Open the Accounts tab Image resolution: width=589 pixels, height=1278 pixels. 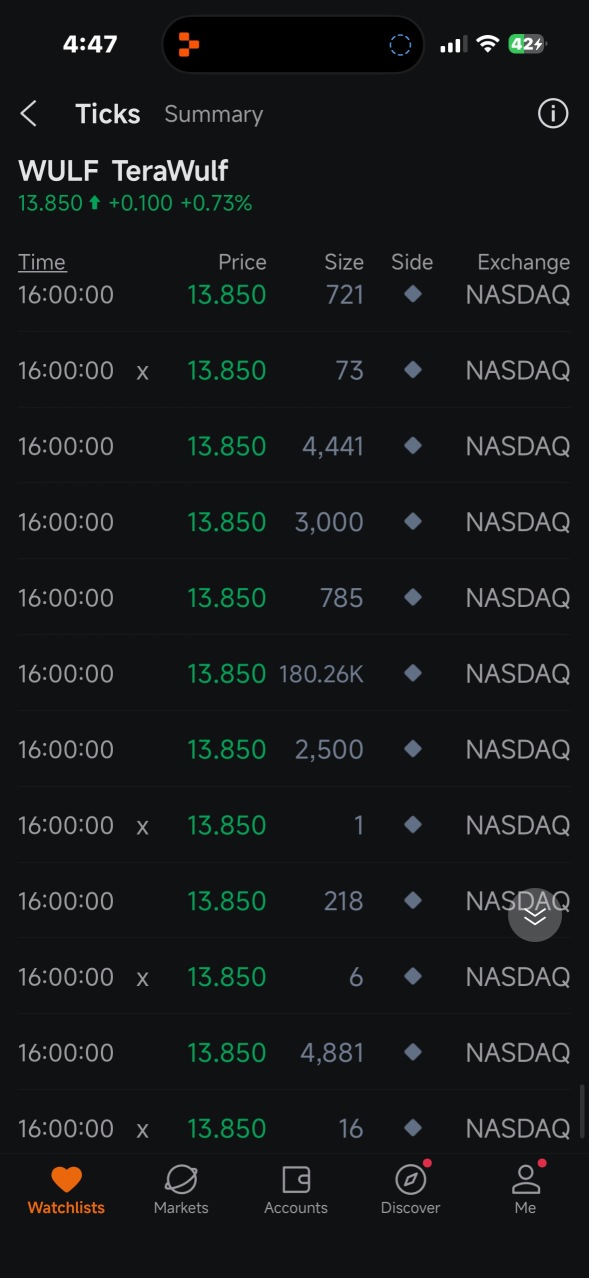click(x=296, y=1190)
